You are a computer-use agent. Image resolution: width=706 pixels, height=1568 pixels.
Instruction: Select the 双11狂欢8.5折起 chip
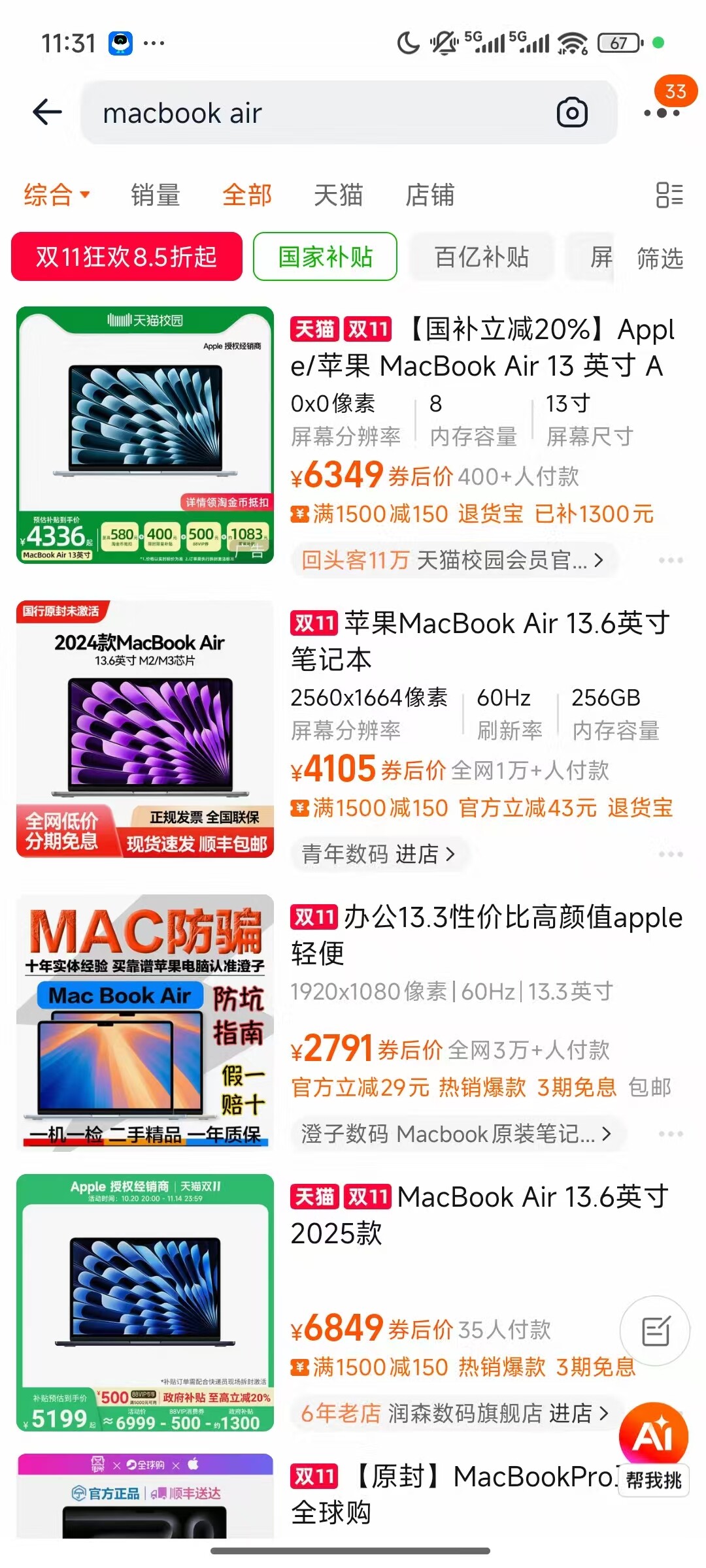click(127, 257)
